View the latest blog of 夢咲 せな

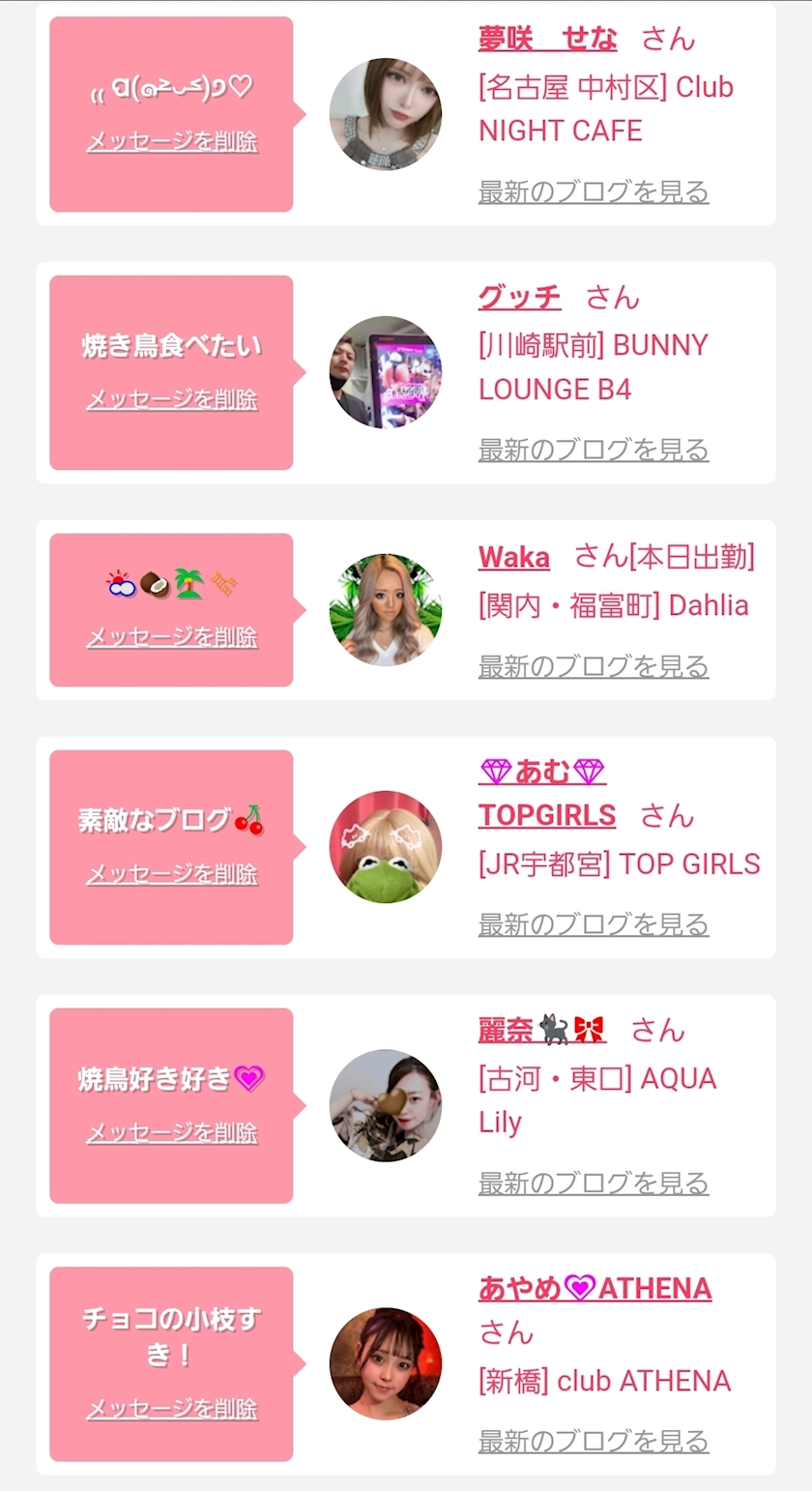(593, 191)
